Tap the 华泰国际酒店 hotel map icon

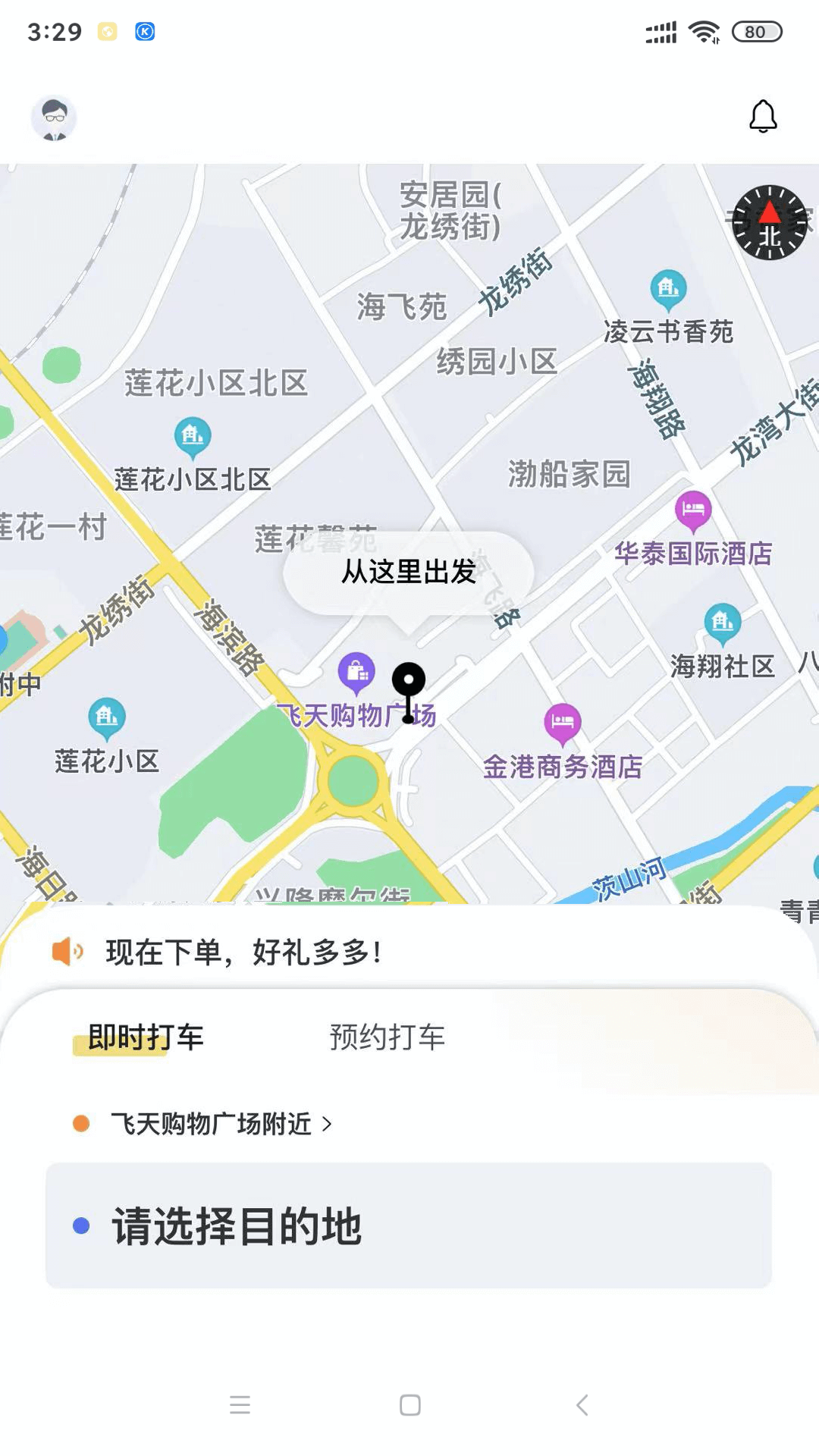[x=692, y=510]
